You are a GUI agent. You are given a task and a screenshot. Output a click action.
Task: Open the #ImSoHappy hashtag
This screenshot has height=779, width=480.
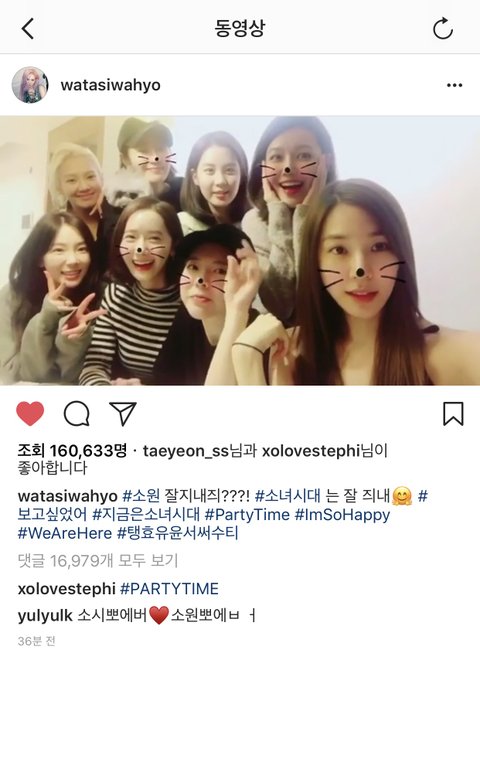pyautogui.click(x=342, y=514)
